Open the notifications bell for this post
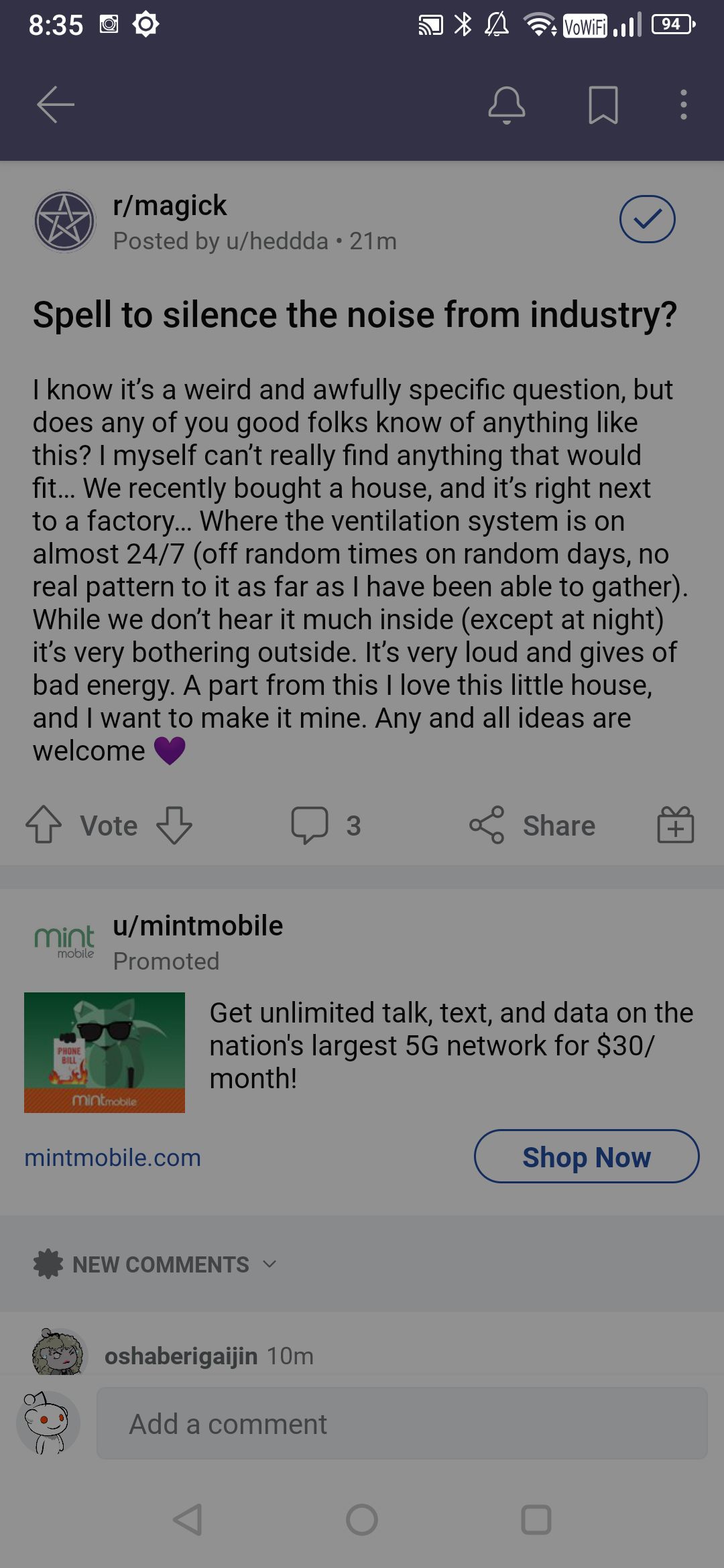 (x=507, y=105)
